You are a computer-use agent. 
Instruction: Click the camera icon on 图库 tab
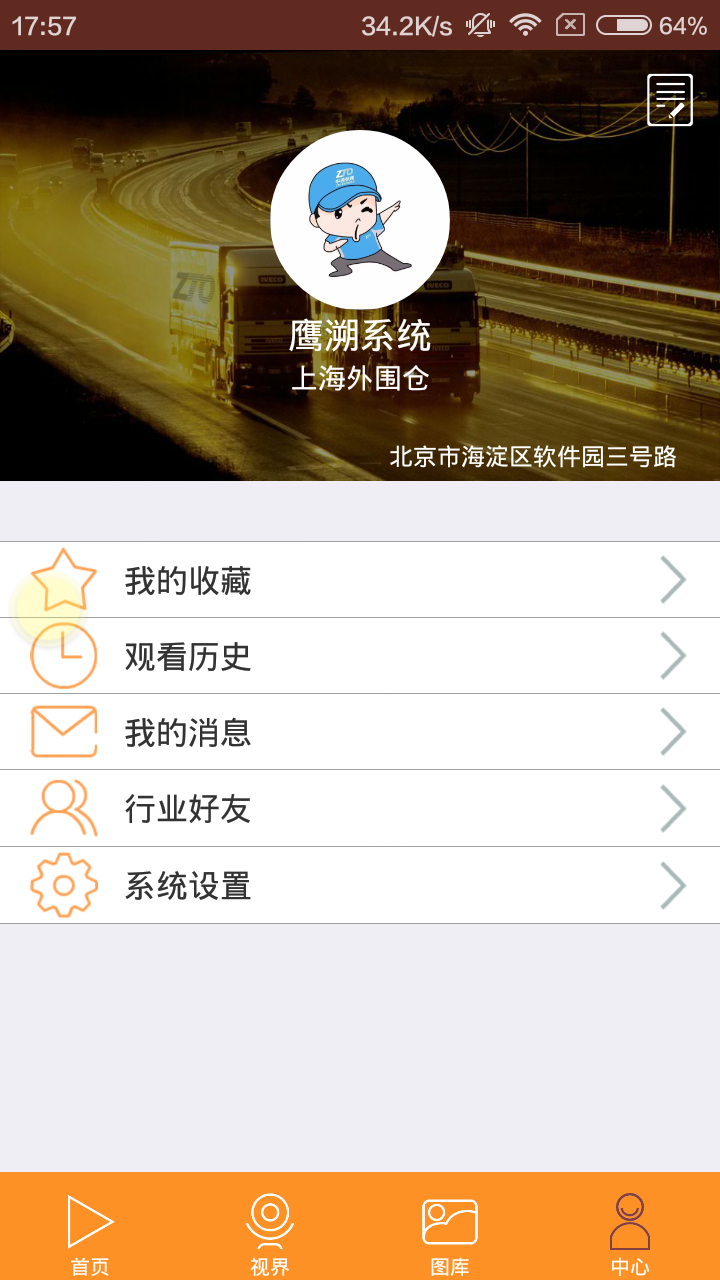[450, 1218]
